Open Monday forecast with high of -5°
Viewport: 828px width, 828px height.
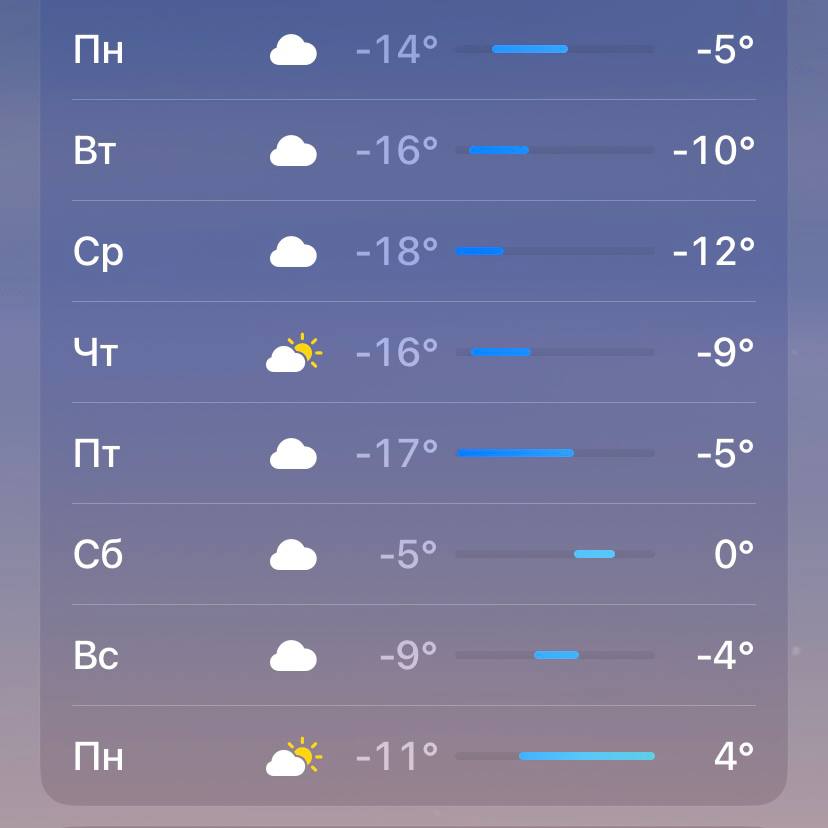coord(414,49)
